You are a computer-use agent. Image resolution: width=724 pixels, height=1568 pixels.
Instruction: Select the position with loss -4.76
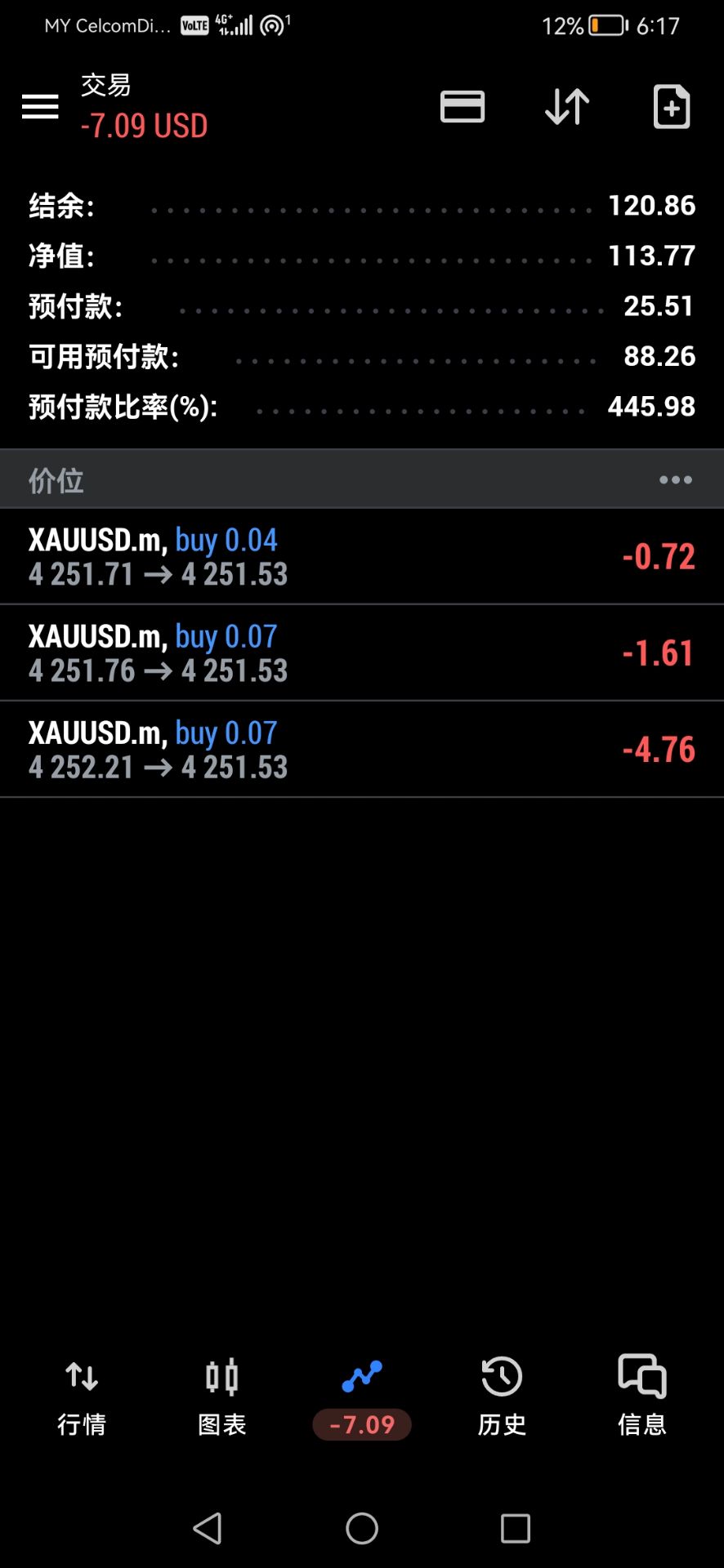362,749
